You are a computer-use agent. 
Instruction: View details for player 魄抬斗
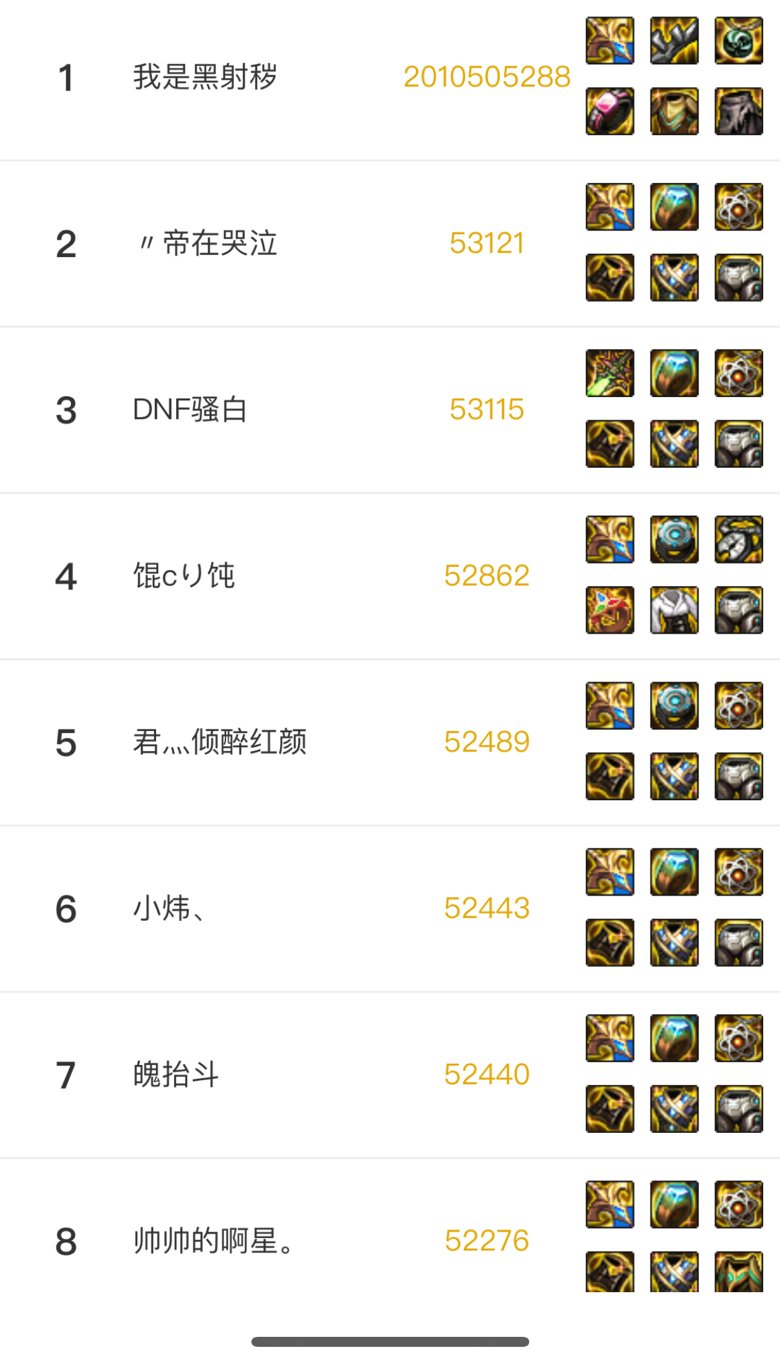pos(176,1075)
